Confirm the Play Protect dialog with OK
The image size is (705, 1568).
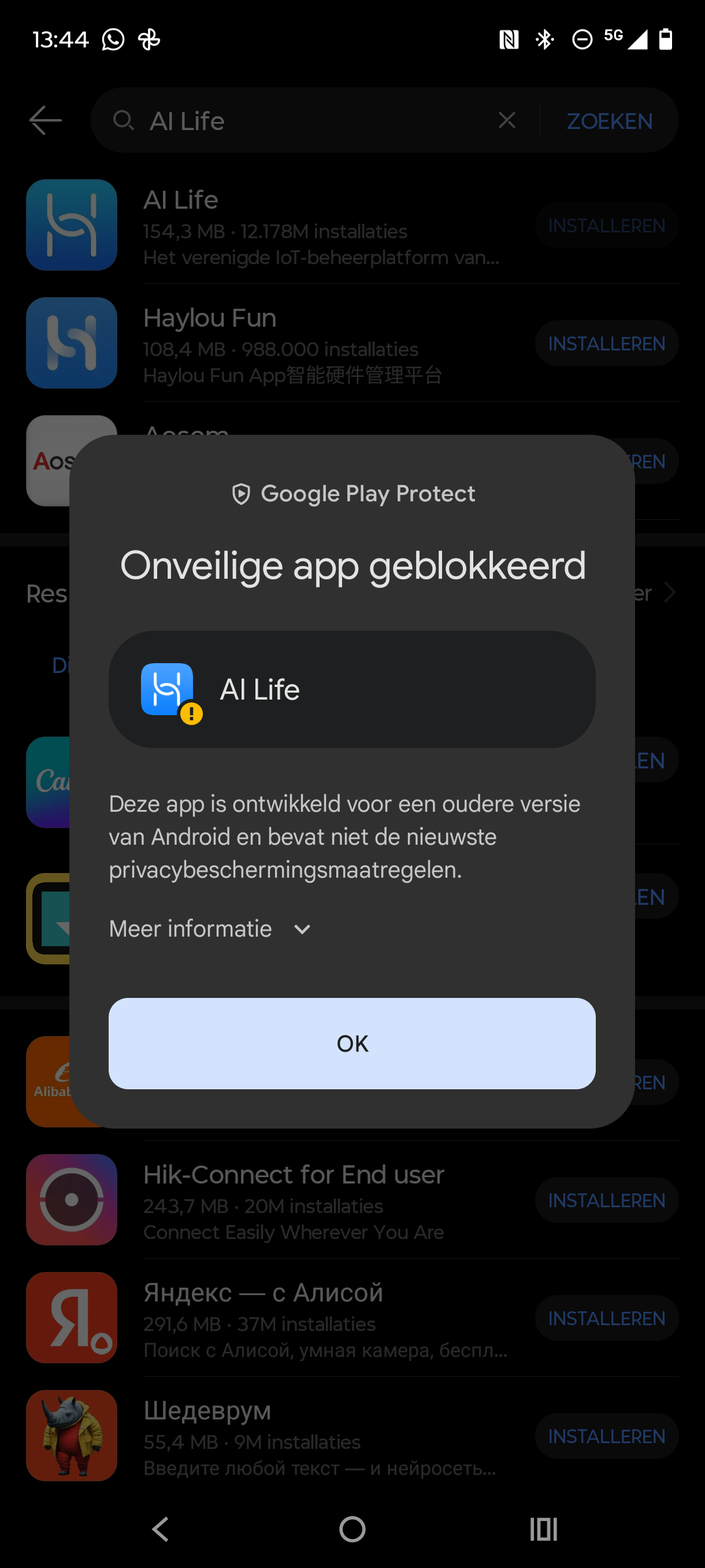[351, 1043]
